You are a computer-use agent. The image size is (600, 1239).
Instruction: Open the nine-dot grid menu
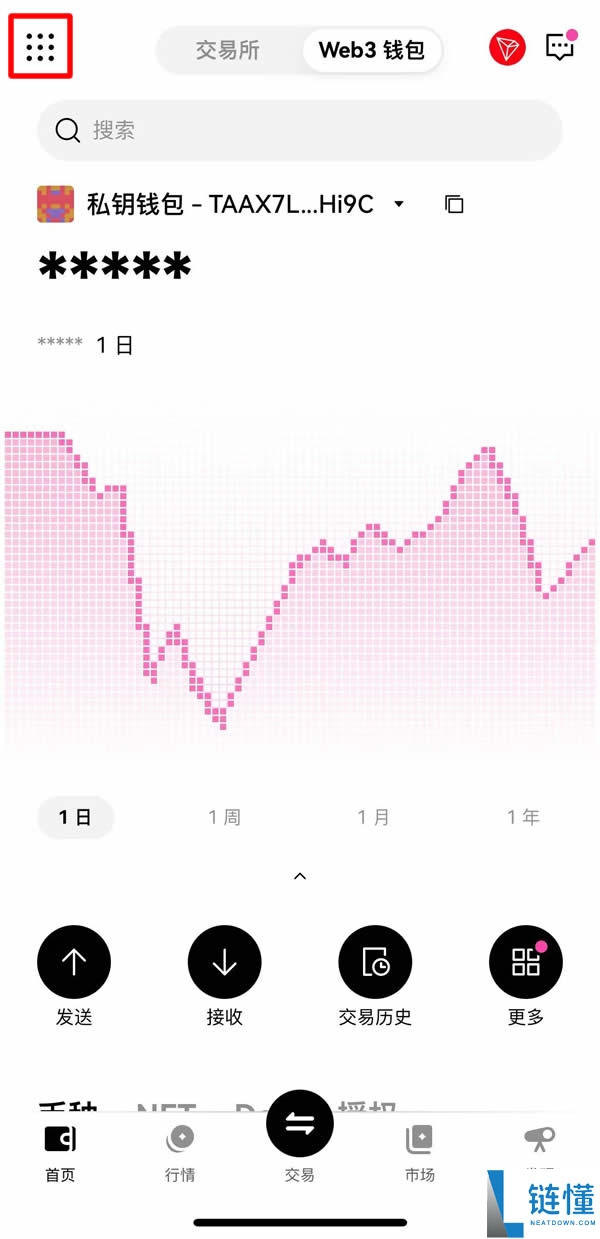[40, 46]
